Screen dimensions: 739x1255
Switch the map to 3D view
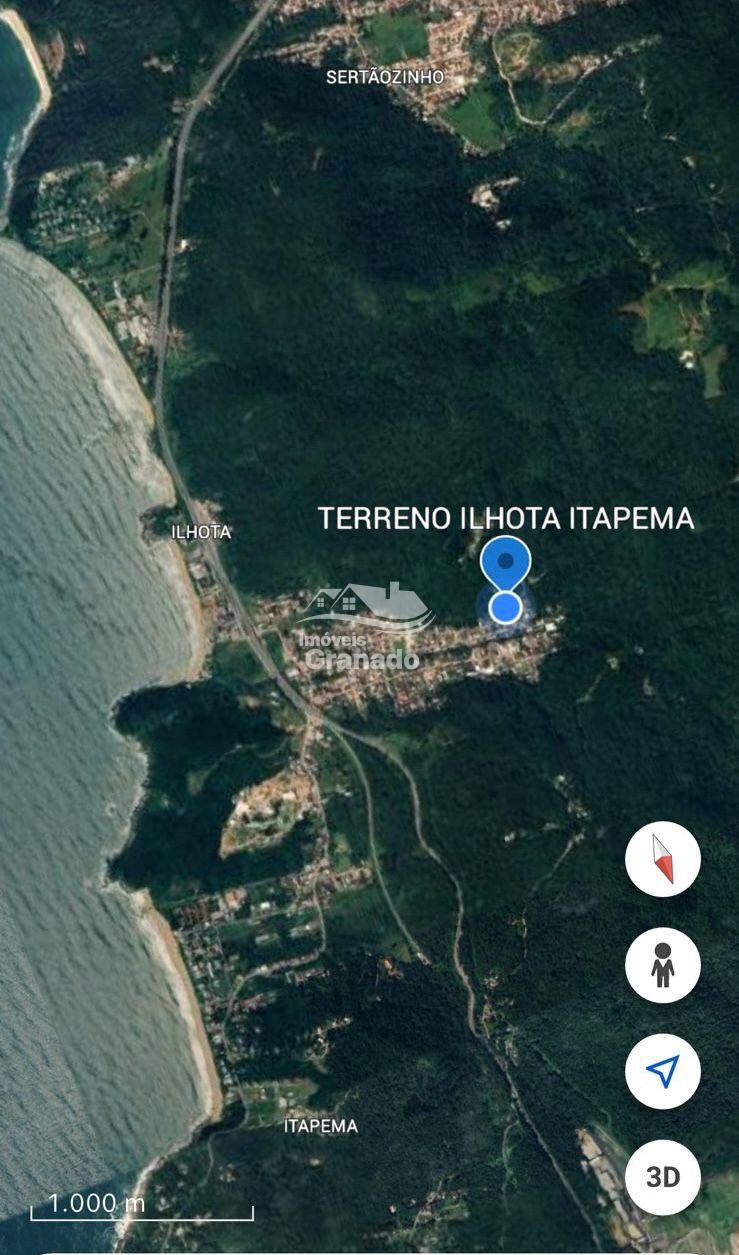point(662,1177)
